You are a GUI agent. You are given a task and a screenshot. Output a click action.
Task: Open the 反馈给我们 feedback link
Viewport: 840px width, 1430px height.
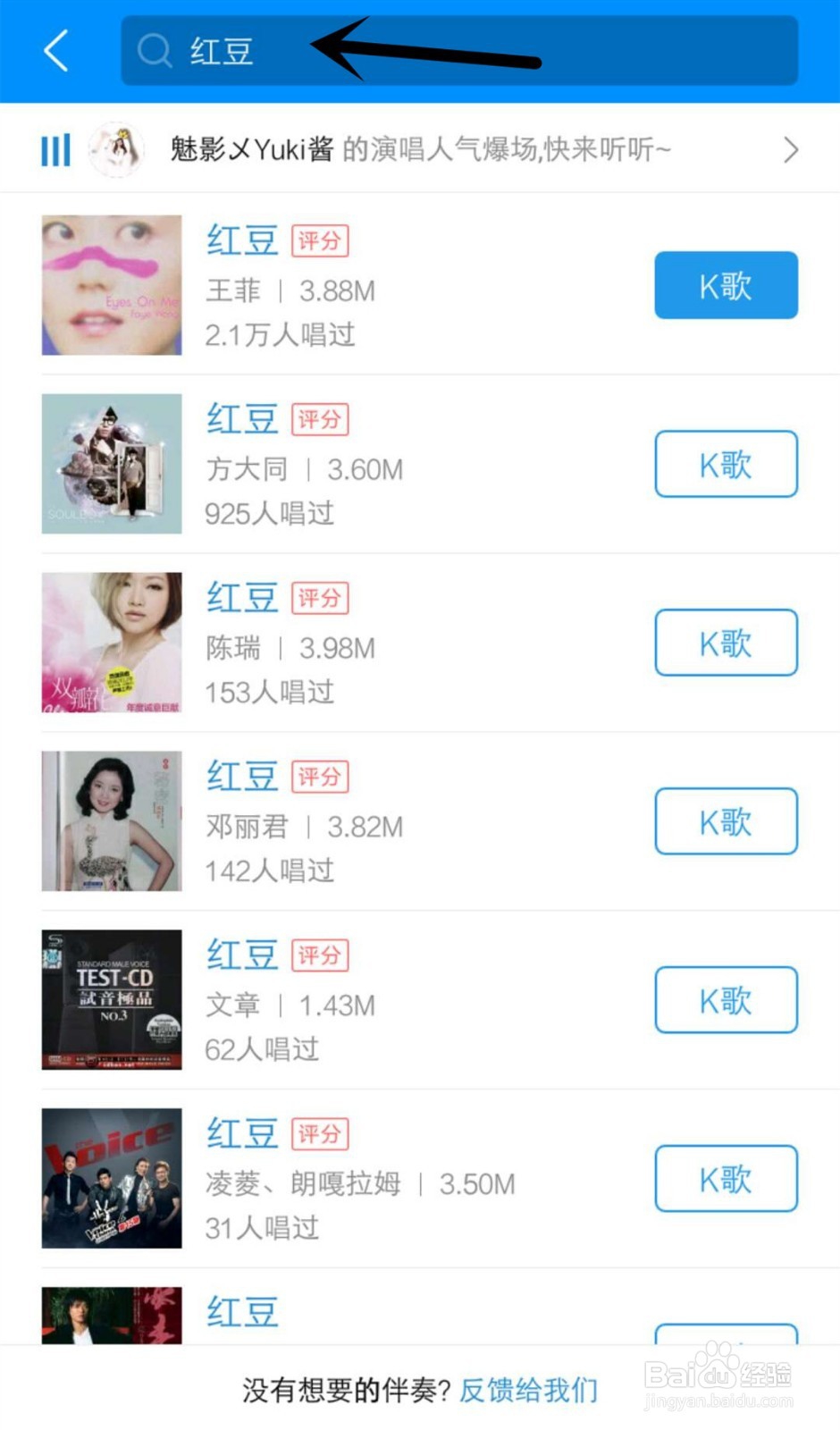click(528, 1390)
